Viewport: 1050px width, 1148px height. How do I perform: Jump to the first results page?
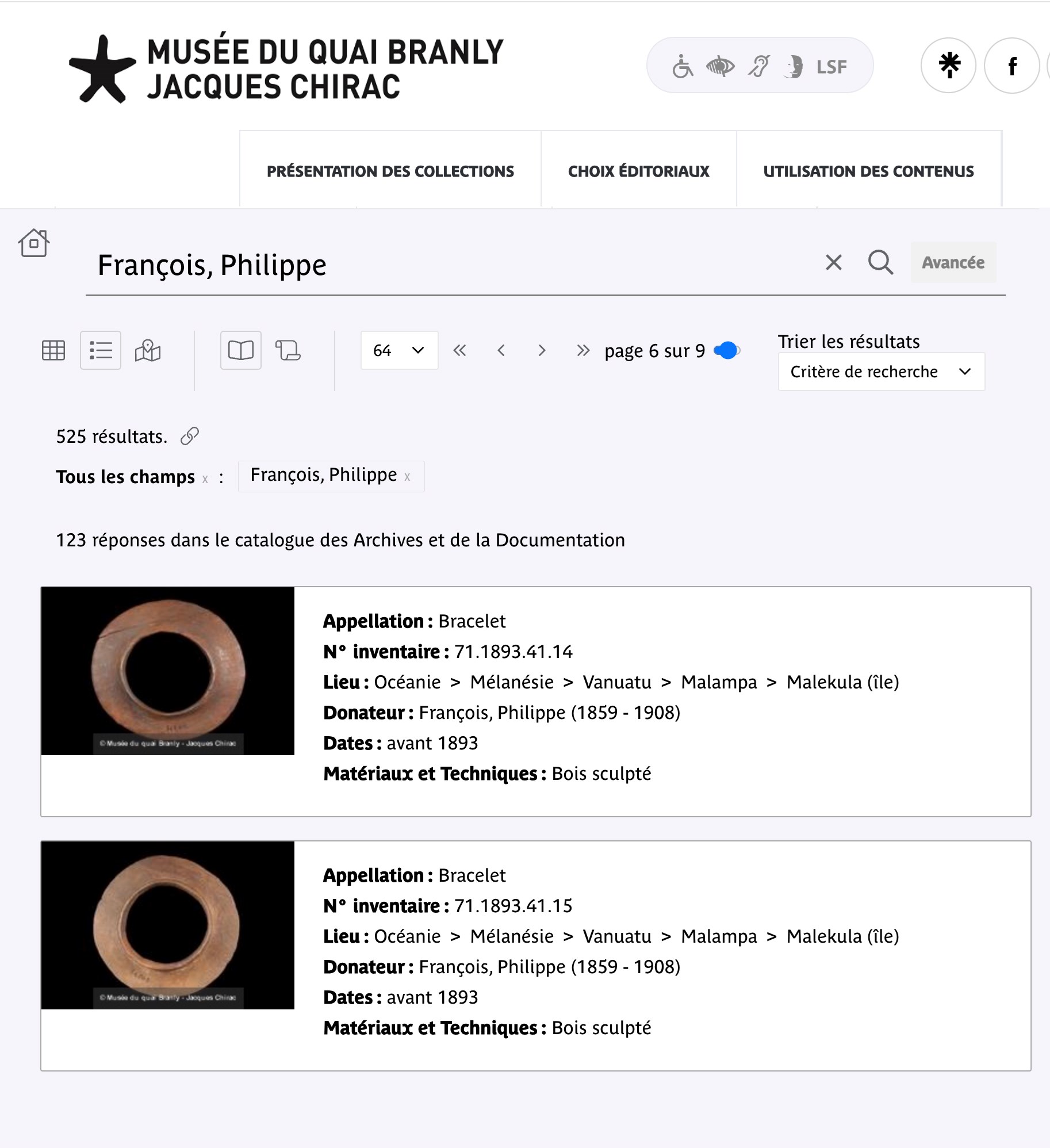[x=459, y=350]
